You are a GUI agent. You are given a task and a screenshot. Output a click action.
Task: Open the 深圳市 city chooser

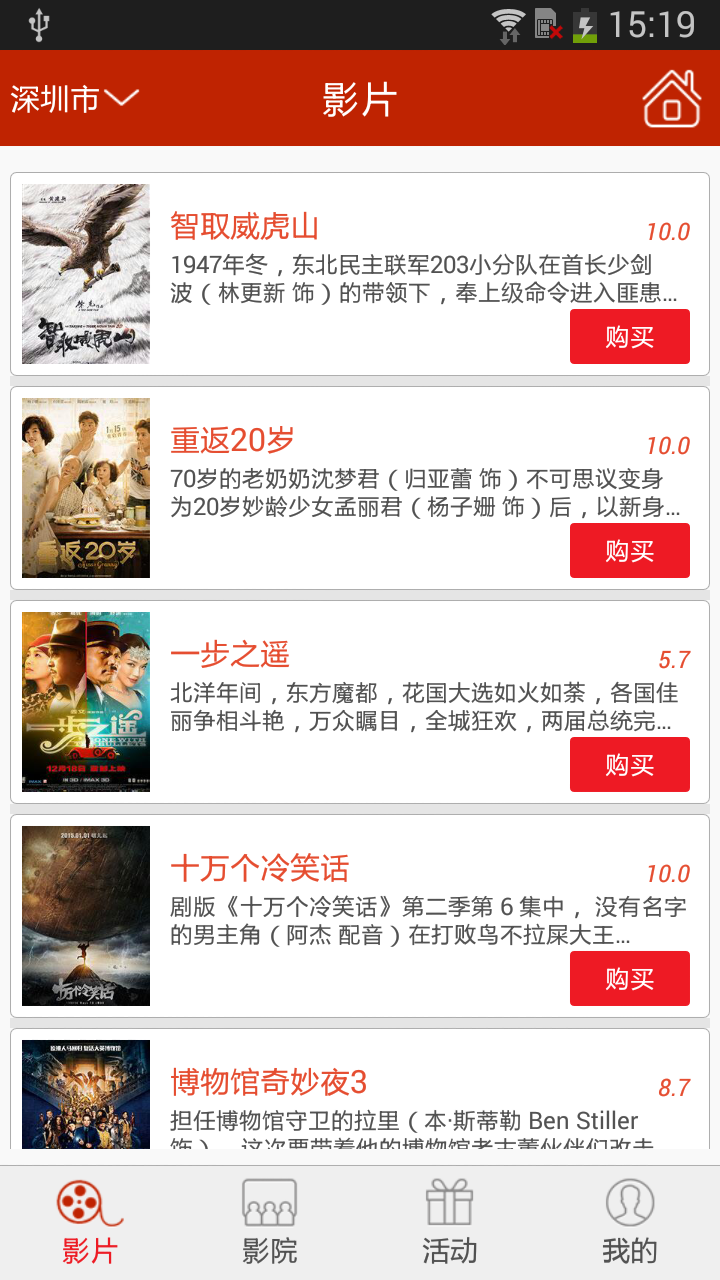60,97
